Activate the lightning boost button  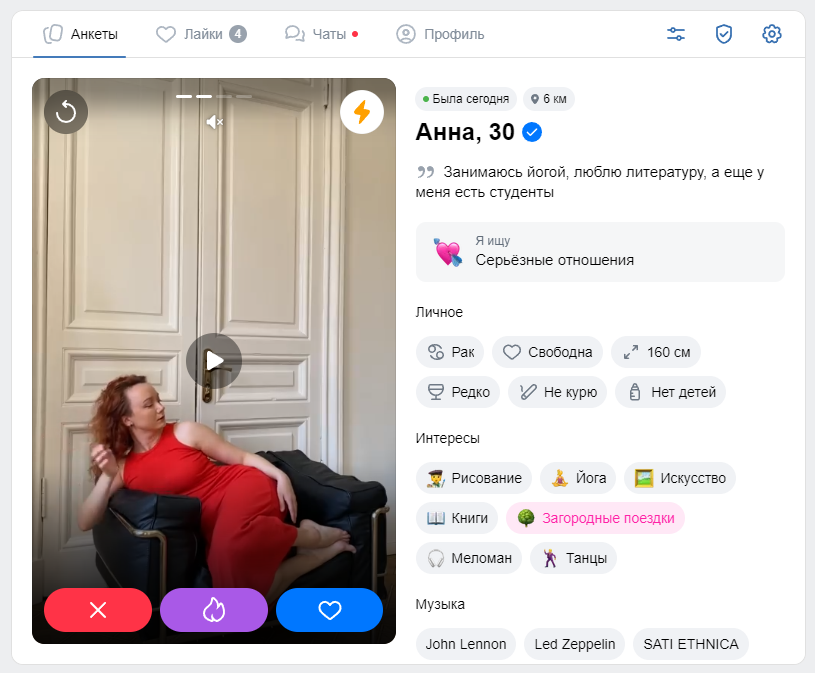[362, 112]
